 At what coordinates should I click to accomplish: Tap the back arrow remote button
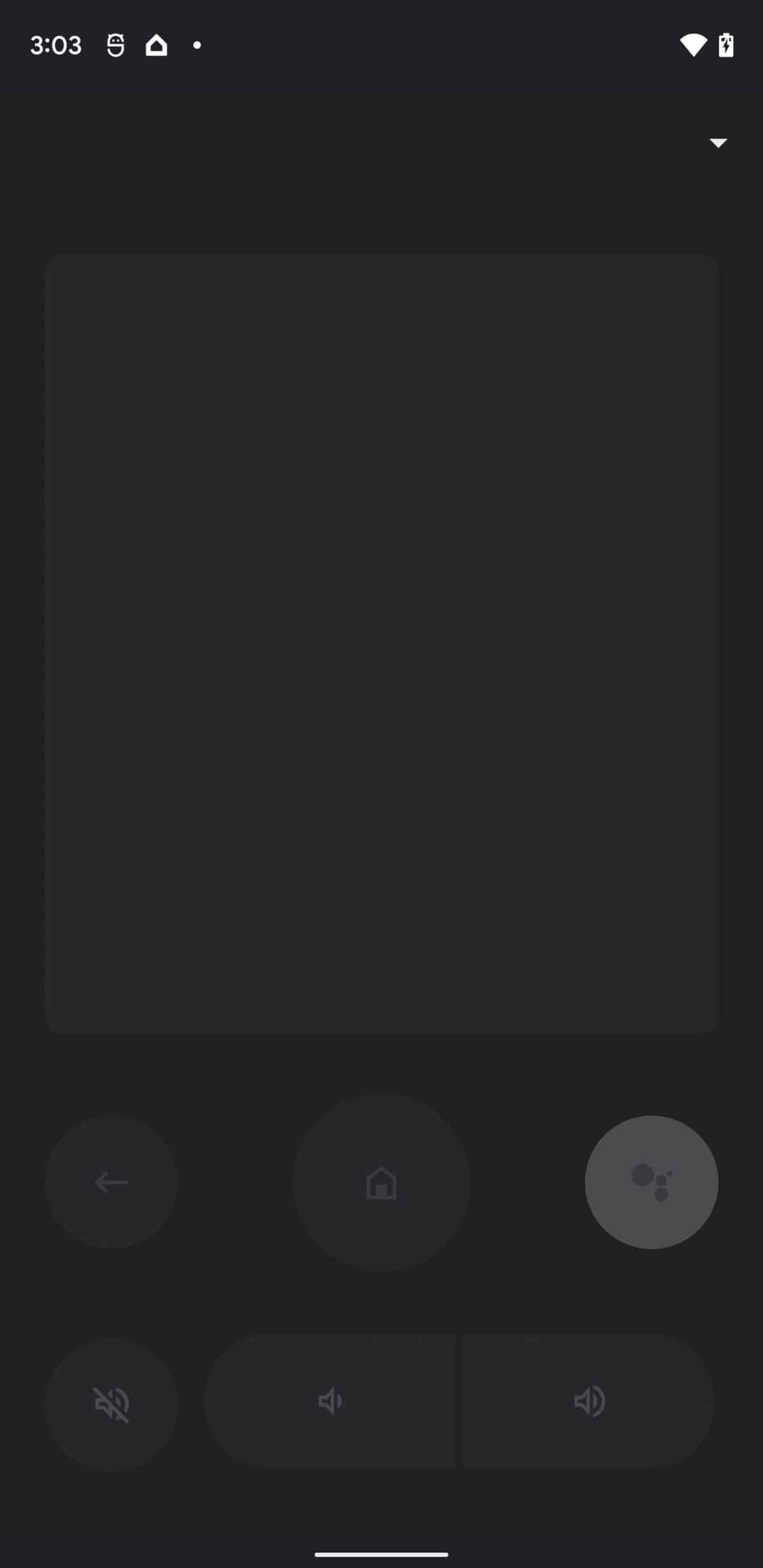(x=111, y=1182)
